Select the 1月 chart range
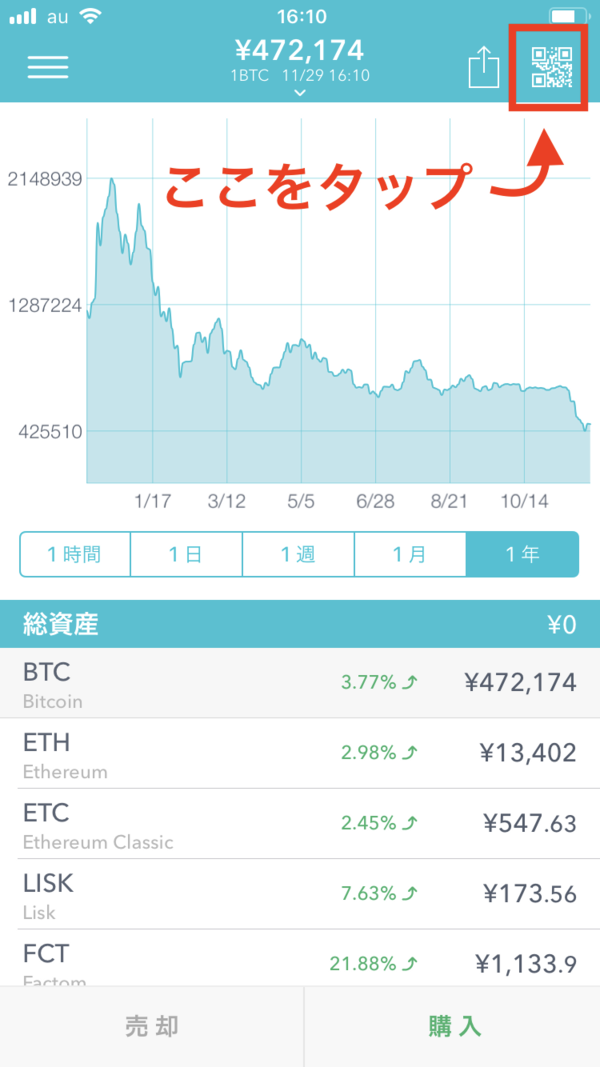The height and width of the screenshot is (1067, 600). 410,555
